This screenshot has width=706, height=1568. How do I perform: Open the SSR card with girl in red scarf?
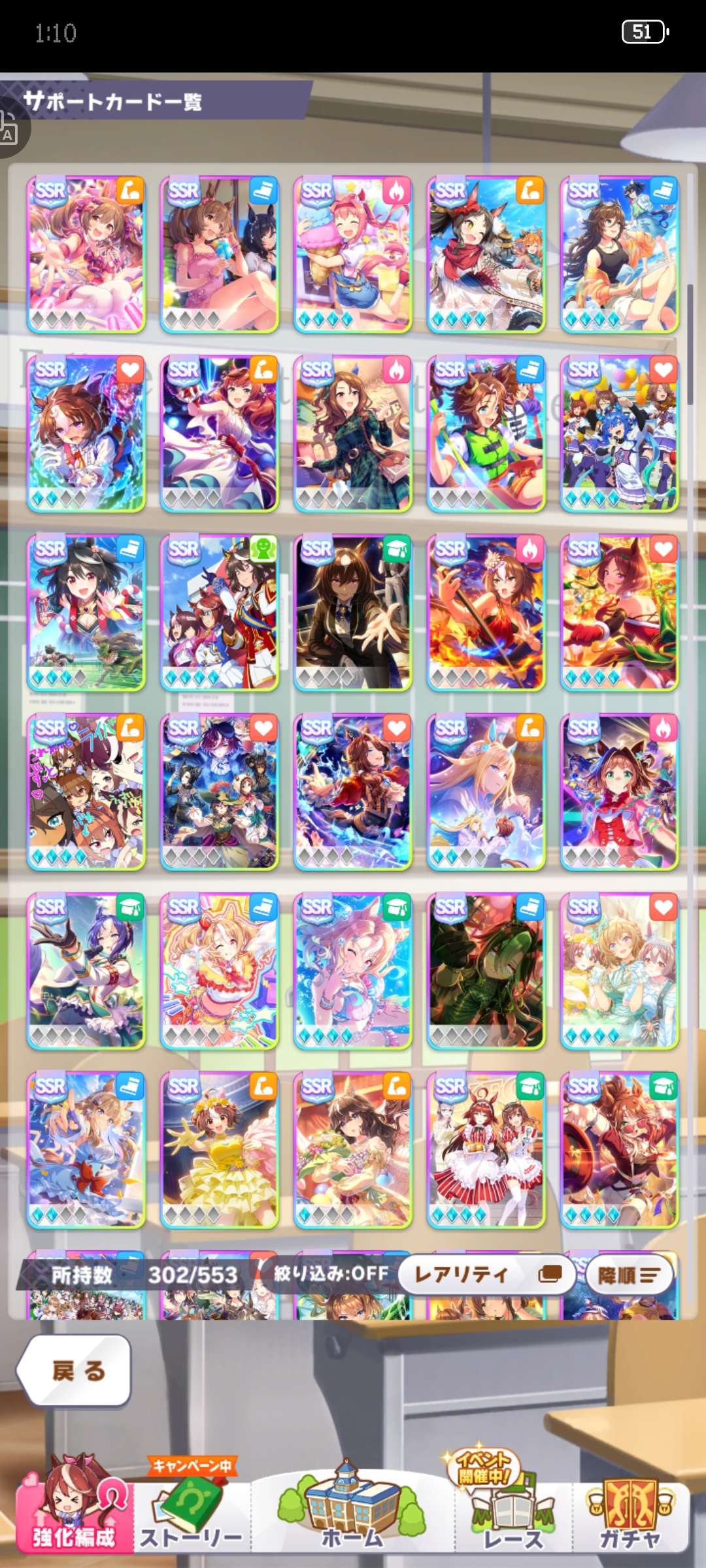click(x=486, y=254)
